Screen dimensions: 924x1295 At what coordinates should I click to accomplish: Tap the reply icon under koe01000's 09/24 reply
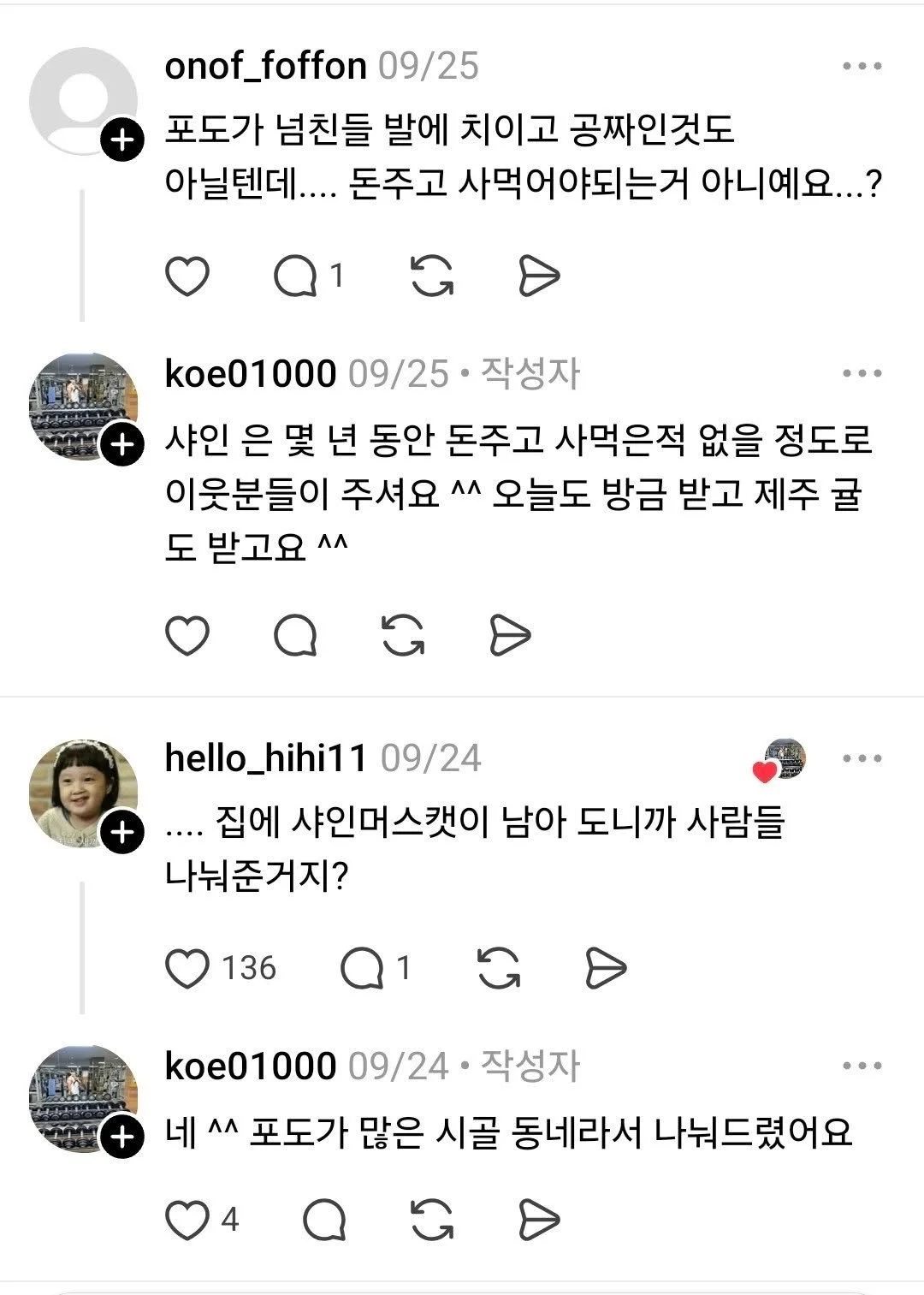(x=324, y=1220)
